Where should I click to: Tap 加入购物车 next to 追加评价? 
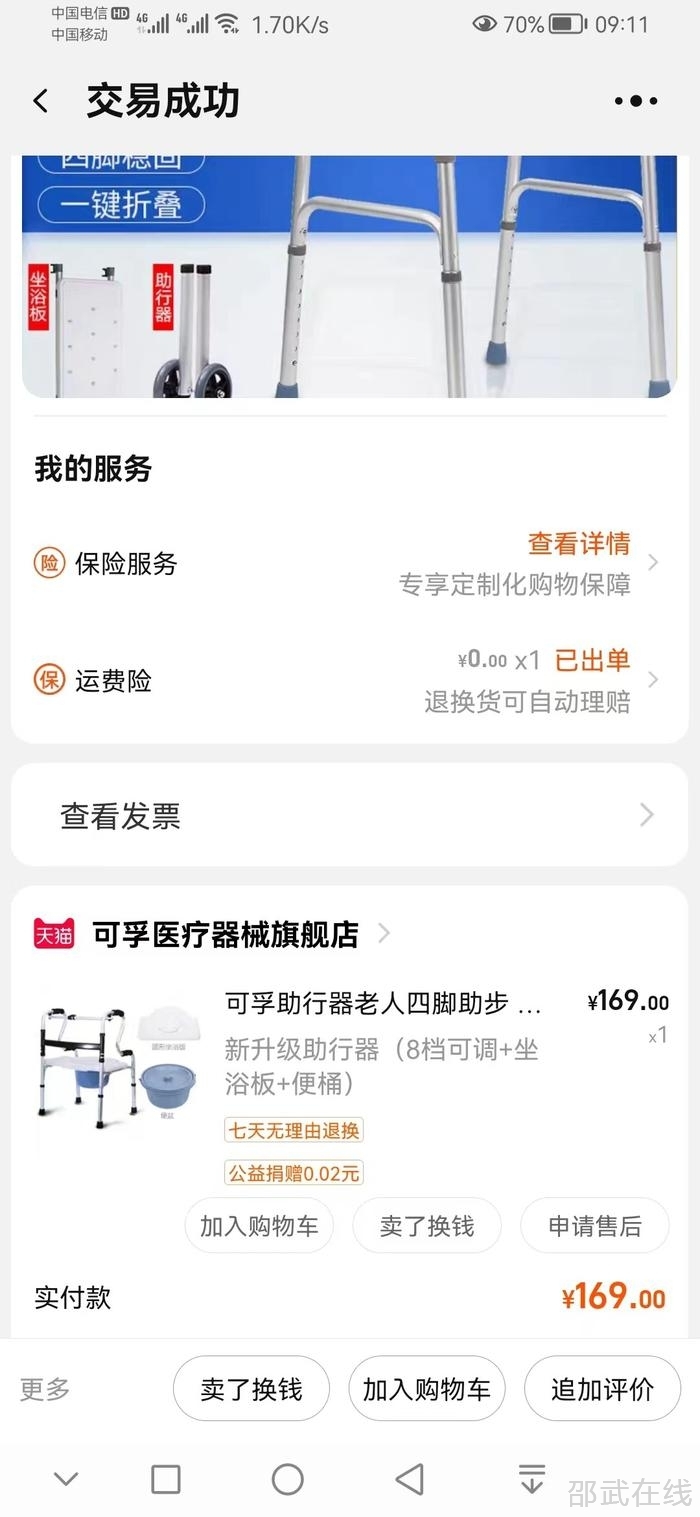[427, 1389]
